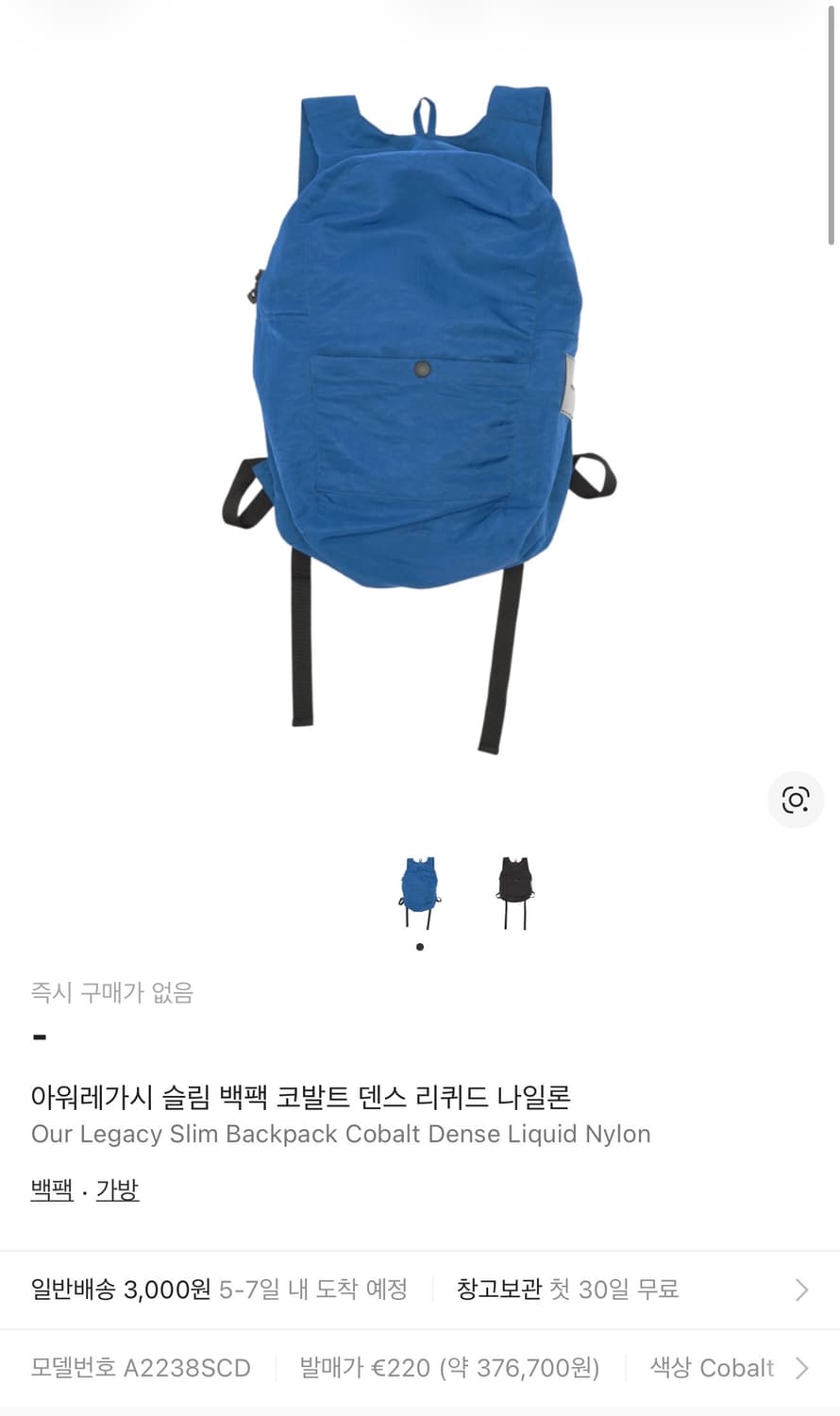Select the Korean product title text
Image resolution: width=840 pixels, height=1416 pixels.
[305, 1096]
